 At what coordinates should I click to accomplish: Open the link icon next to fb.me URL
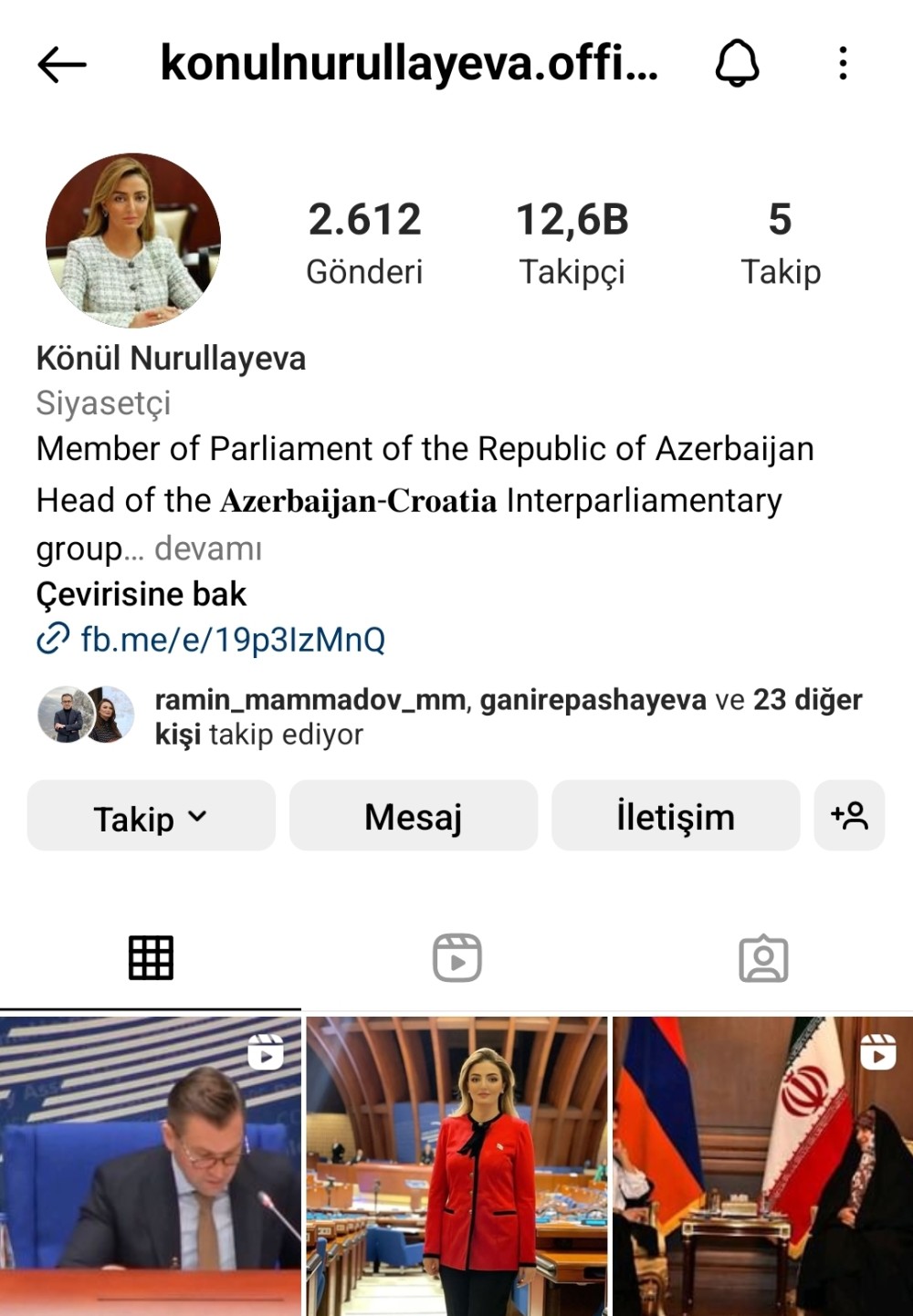click(x=52, y=641)
